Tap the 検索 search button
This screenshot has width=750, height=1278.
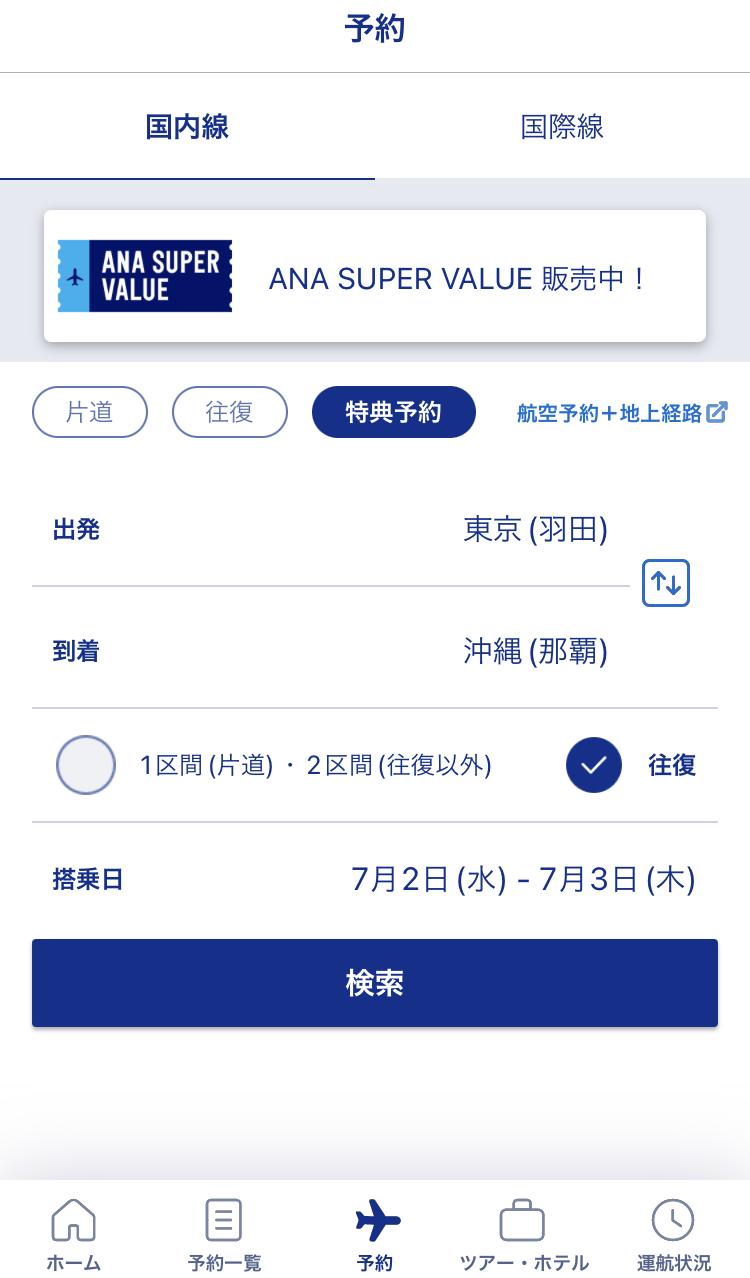[375, 983]
